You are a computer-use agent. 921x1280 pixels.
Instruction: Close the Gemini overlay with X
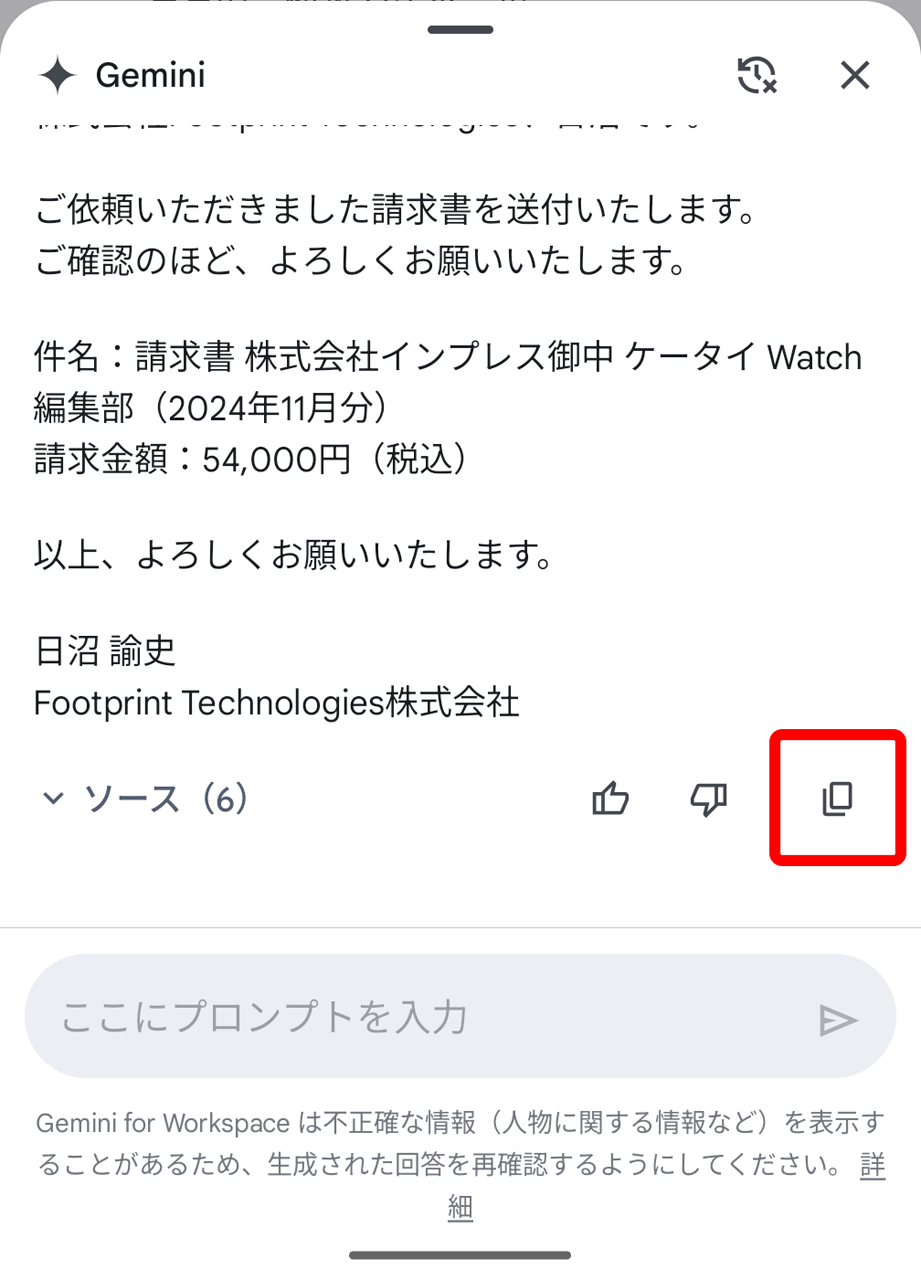click(x=855, y=74)
